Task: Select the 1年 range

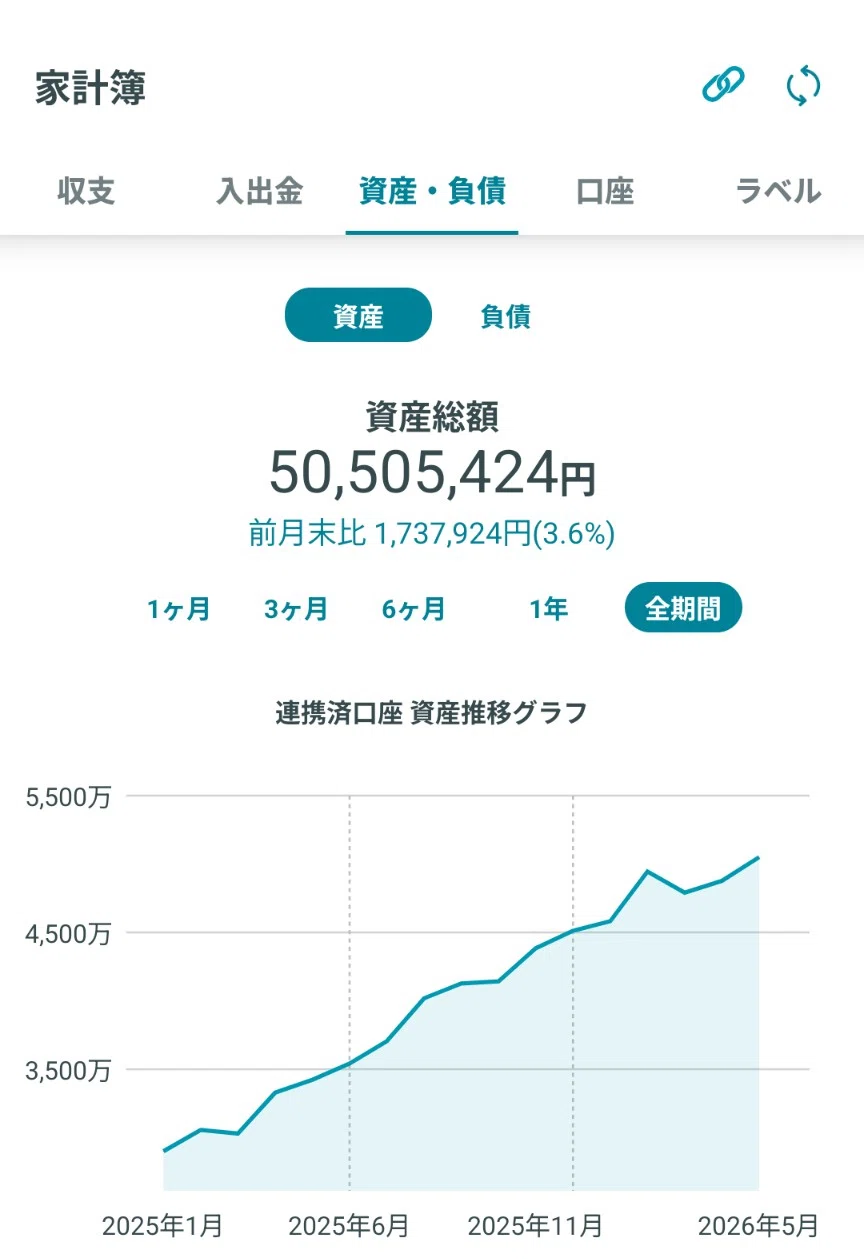Action: point(548,608)
